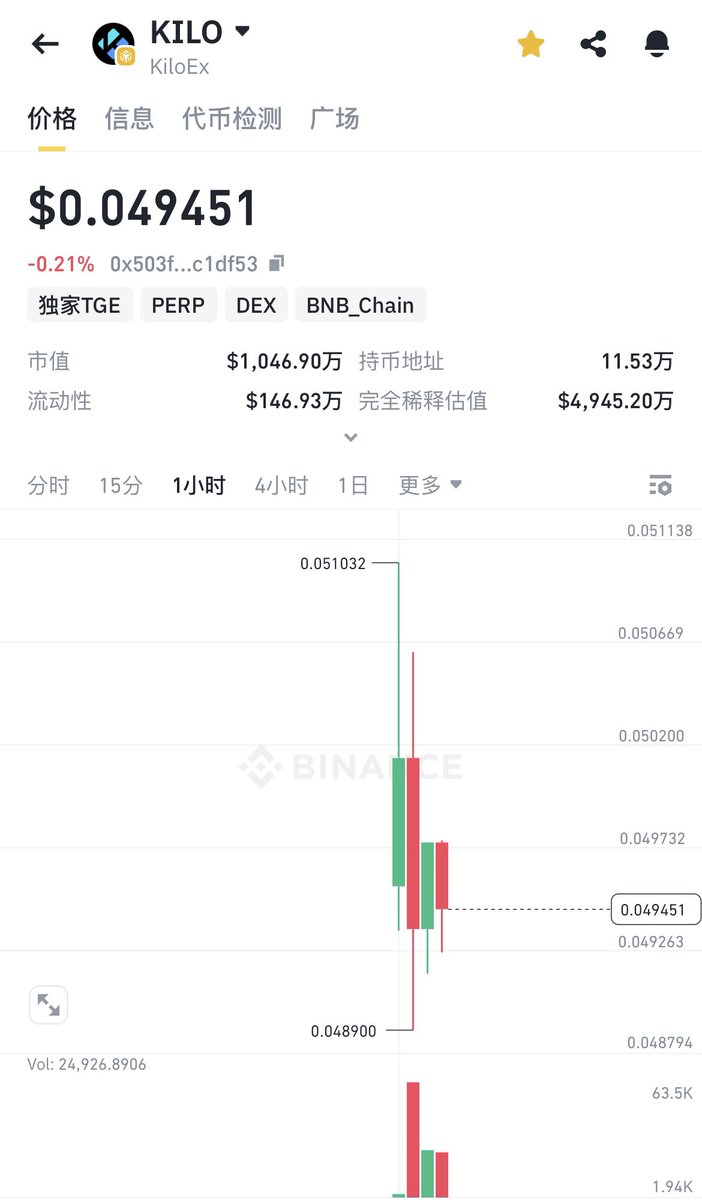
Task: Expand chart to fullscreen
Action: point(48,1004)
